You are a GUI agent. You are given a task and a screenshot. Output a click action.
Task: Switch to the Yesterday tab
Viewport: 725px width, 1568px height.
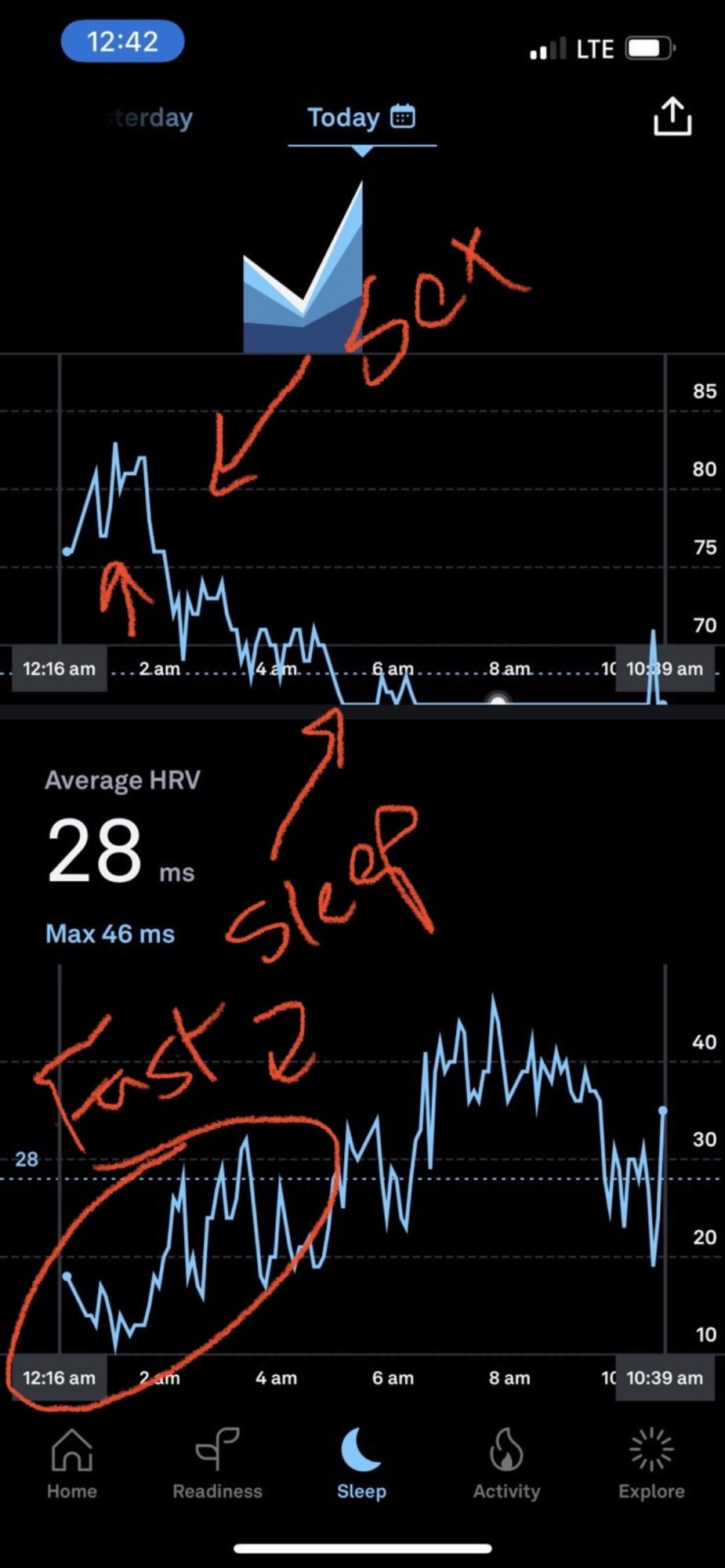tap(149, 118)
